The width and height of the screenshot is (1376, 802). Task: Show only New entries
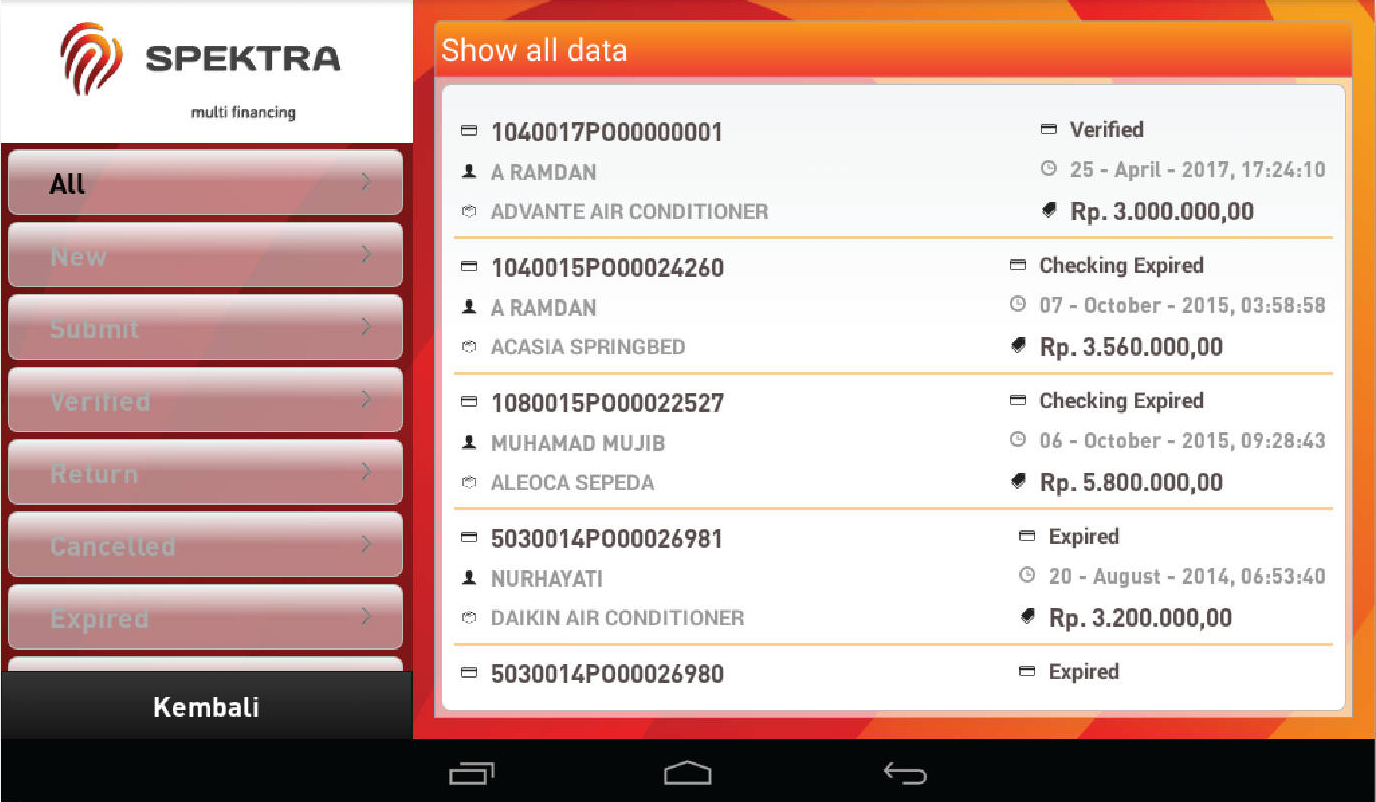205,256
